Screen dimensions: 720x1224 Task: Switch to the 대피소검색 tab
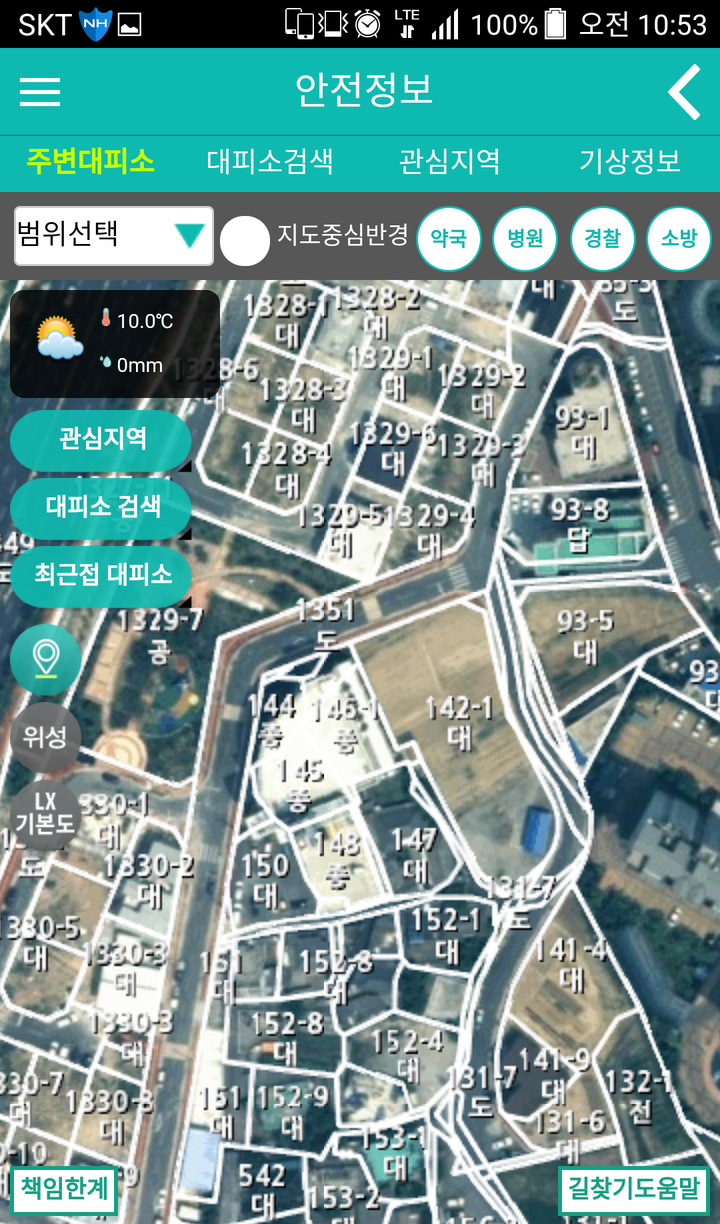click(270, 161)
